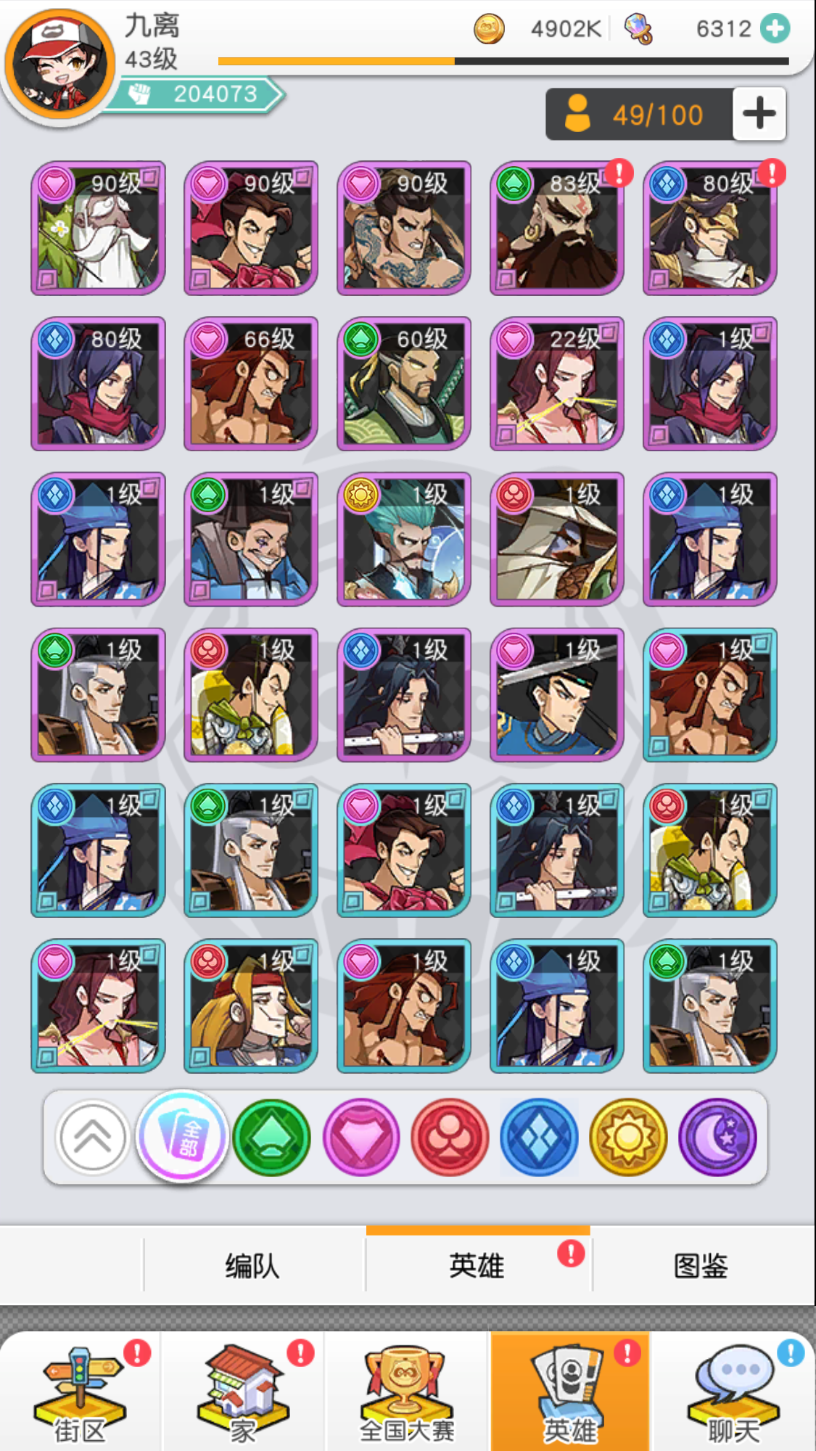816x1451 pixels.
Task: Filter heroes by blue diamond type
Action: (x=539, y=1137)
